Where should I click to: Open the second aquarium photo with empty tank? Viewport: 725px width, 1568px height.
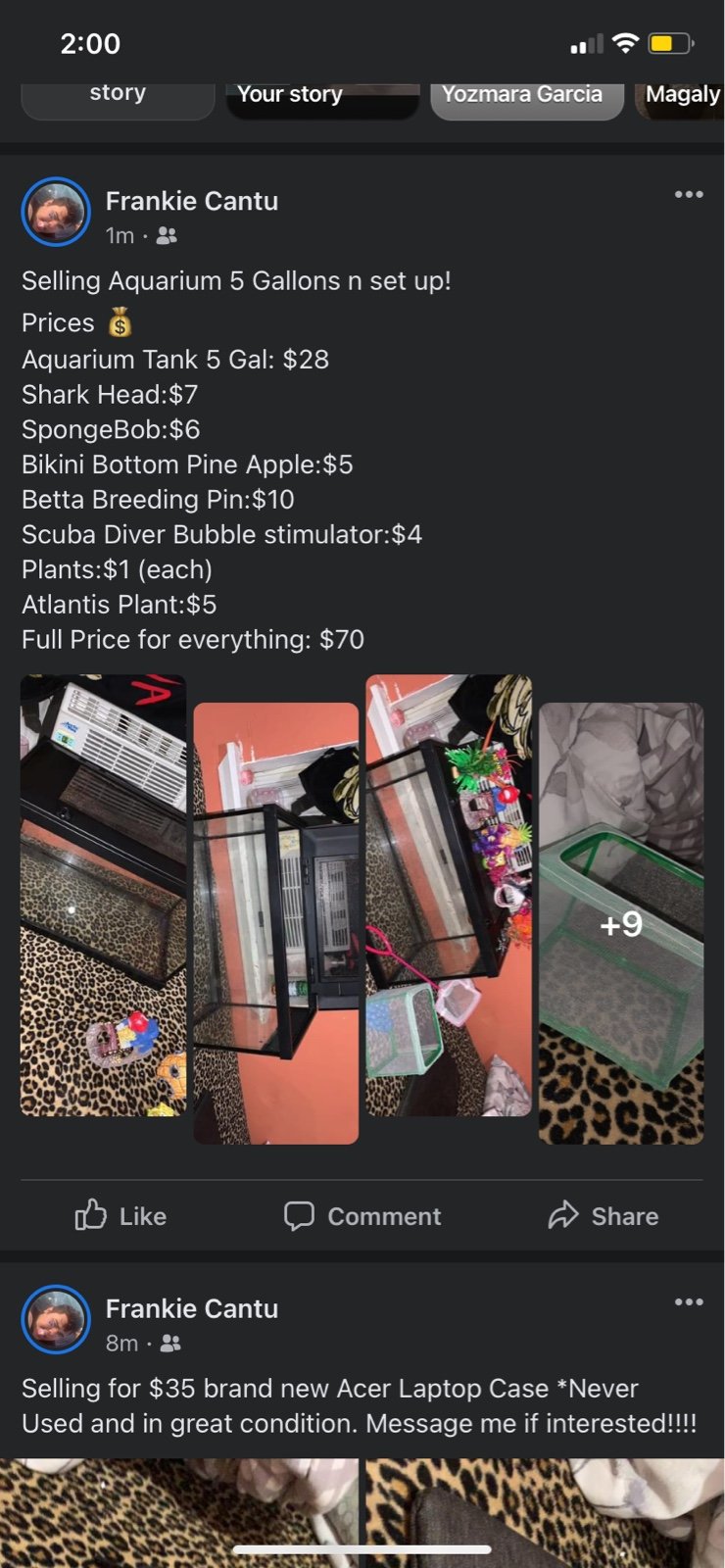click(x=276, y=923)
